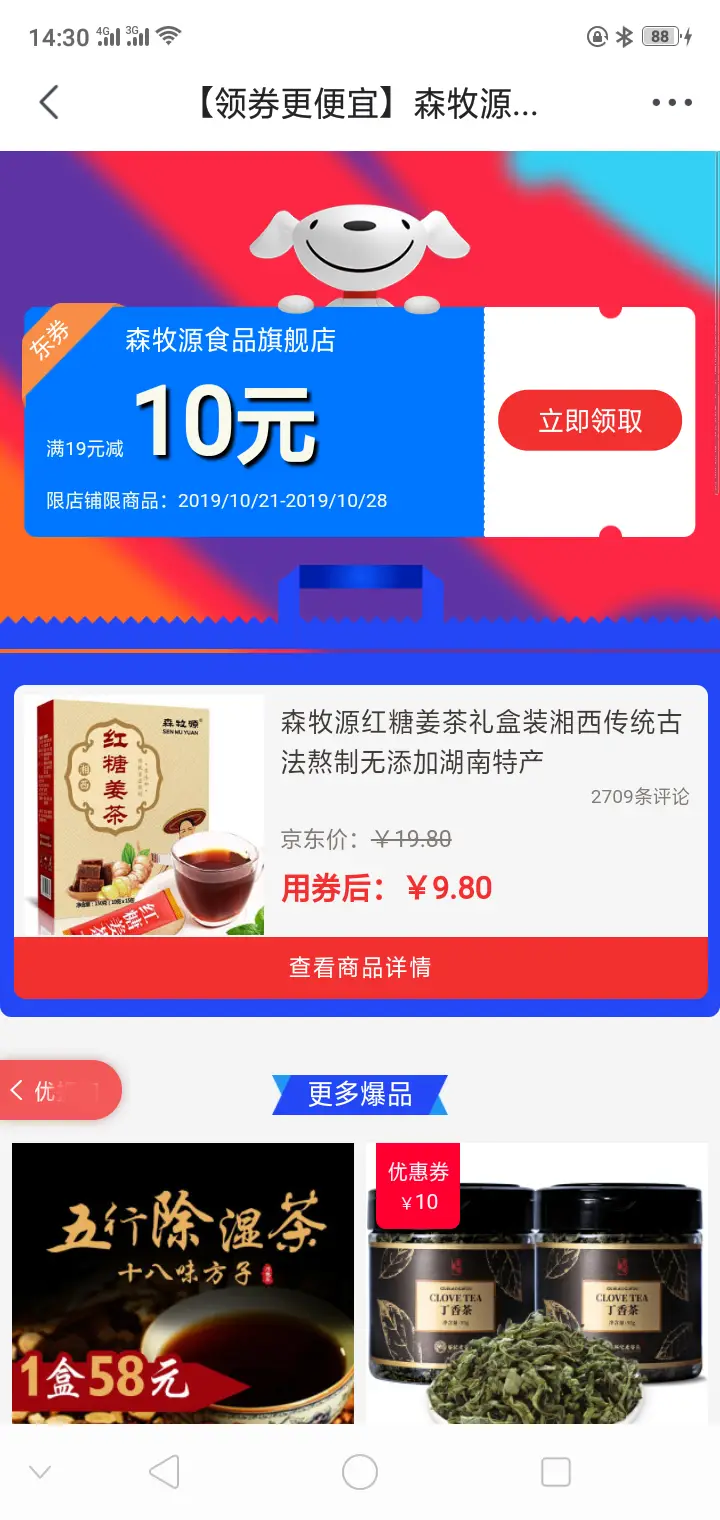
Task: Go back using the top-left arrow
Action: tap(49, 102)
